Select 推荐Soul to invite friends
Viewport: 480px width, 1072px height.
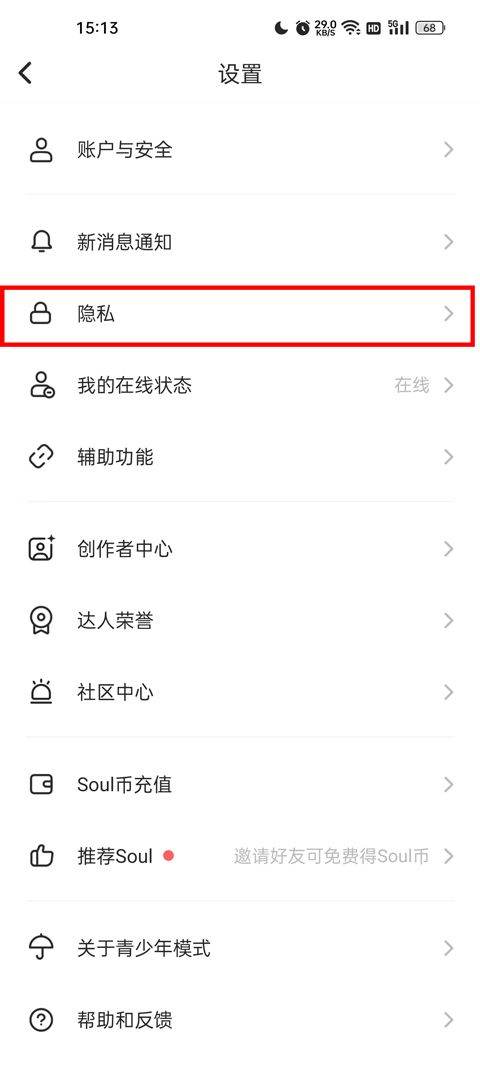tap(240, 856)
